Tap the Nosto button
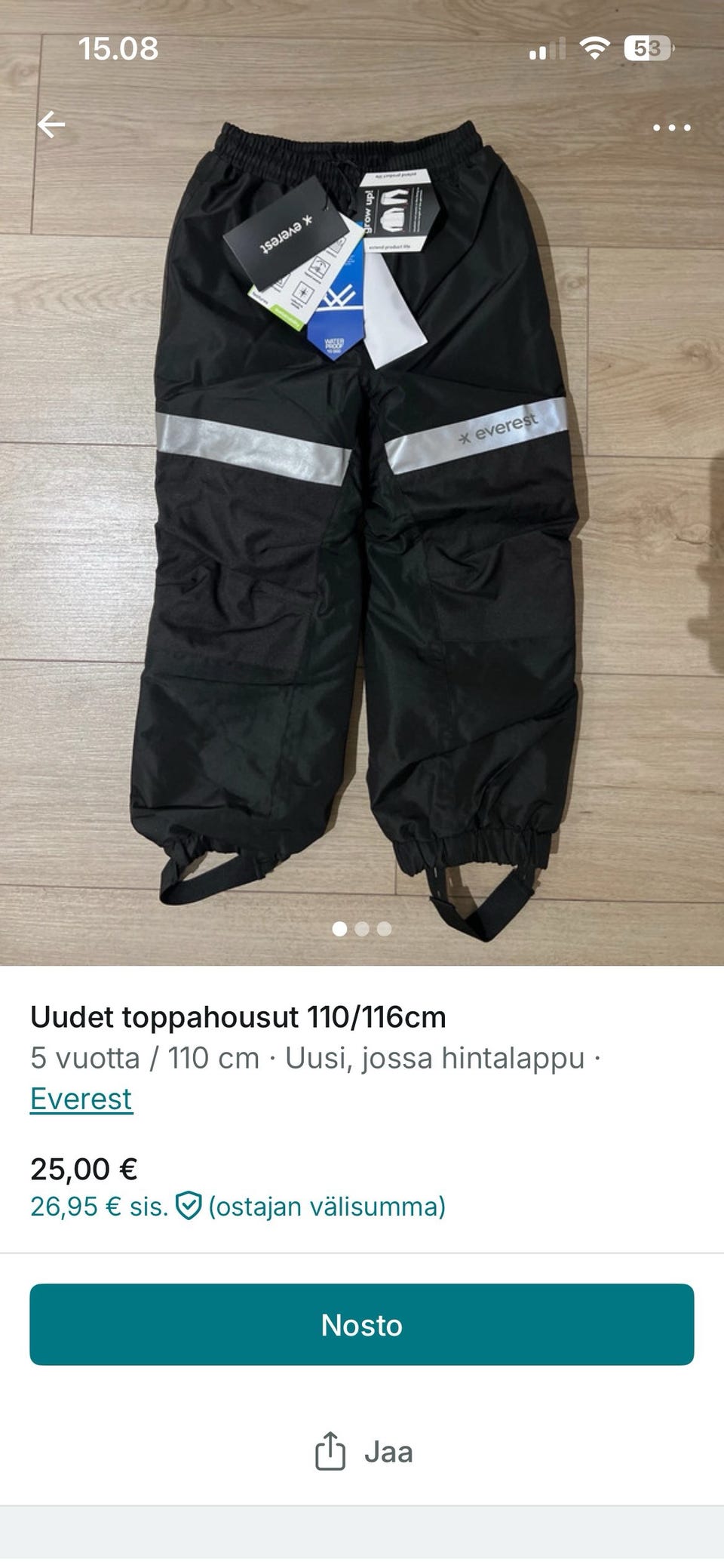The image size is (724, 1568). 362,1324
